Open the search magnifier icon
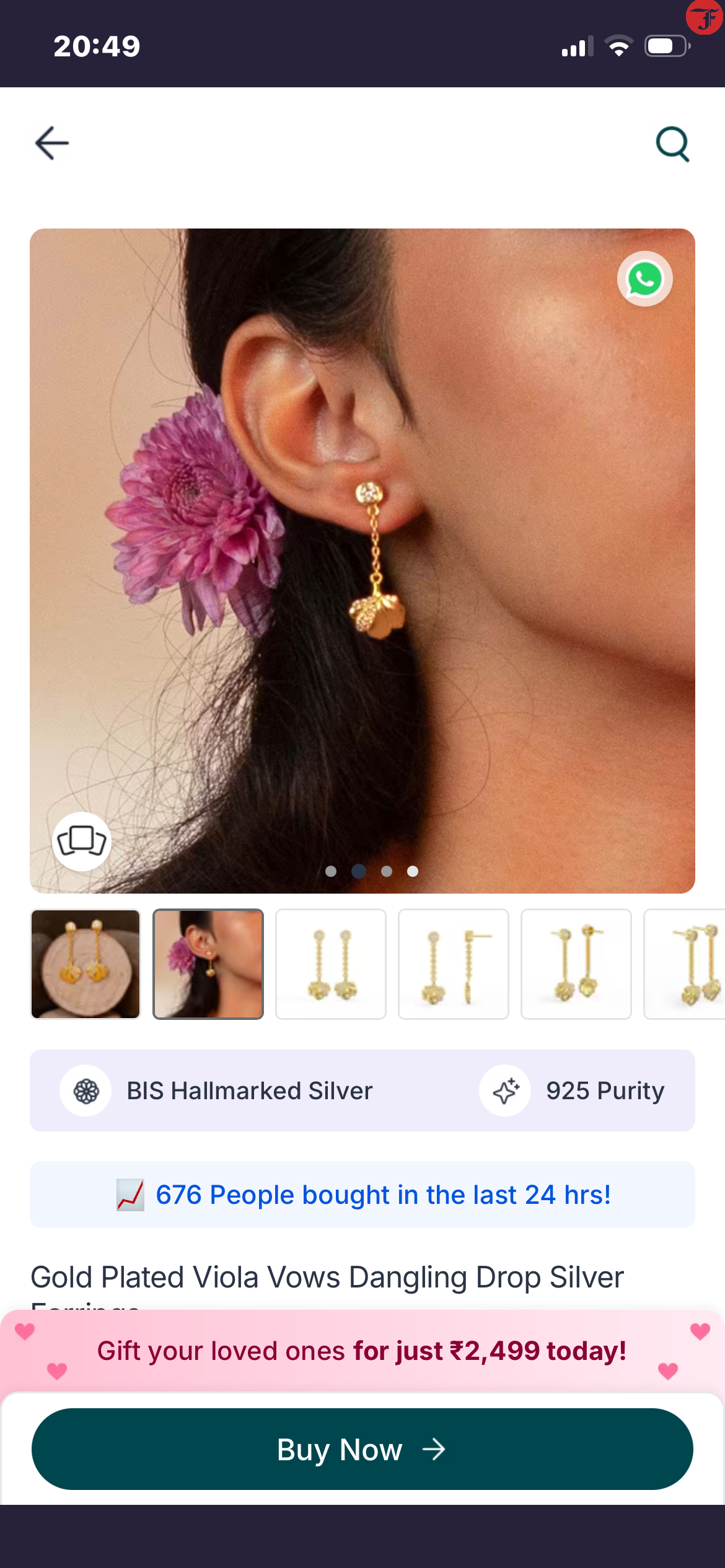 coord(672,144)
